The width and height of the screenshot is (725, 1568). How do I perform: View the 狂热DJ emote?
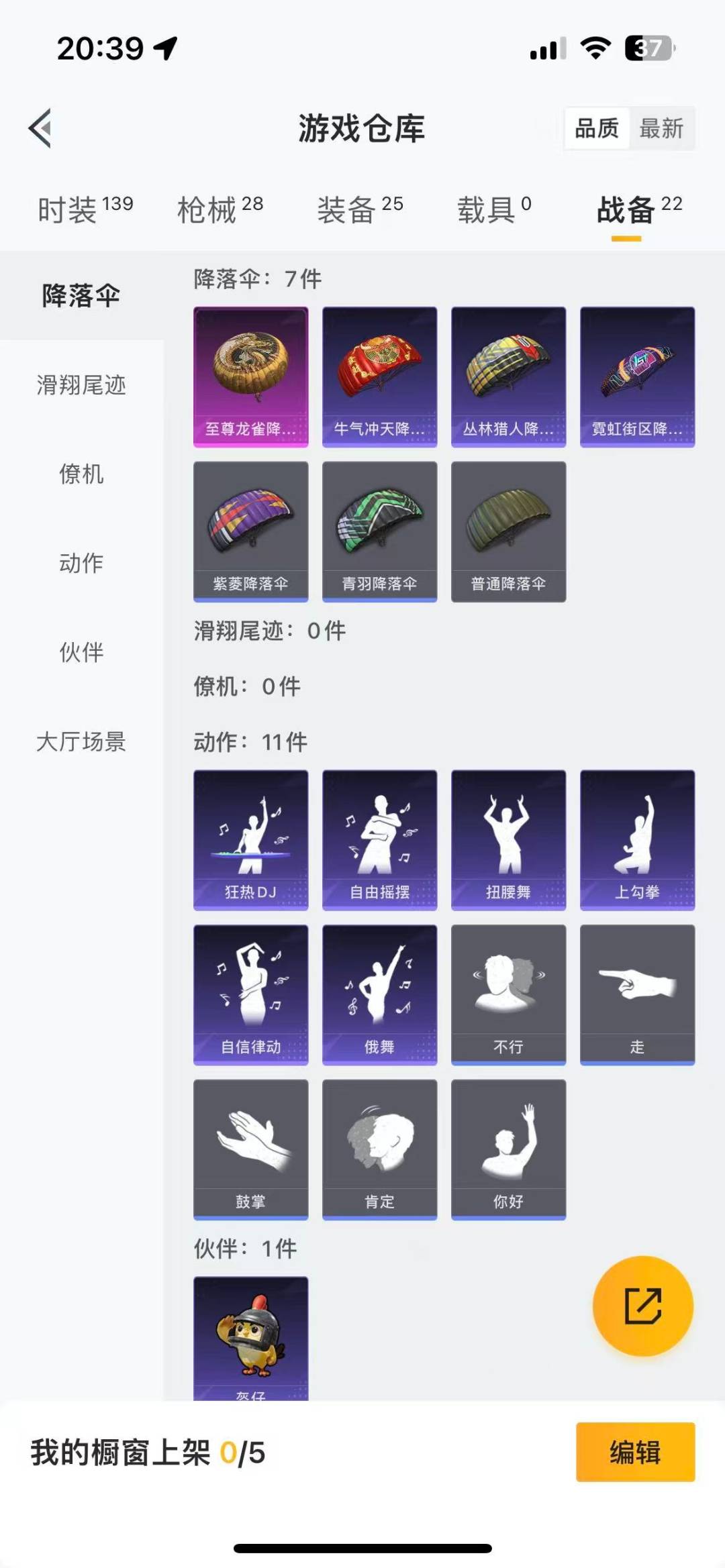(251, 839)
